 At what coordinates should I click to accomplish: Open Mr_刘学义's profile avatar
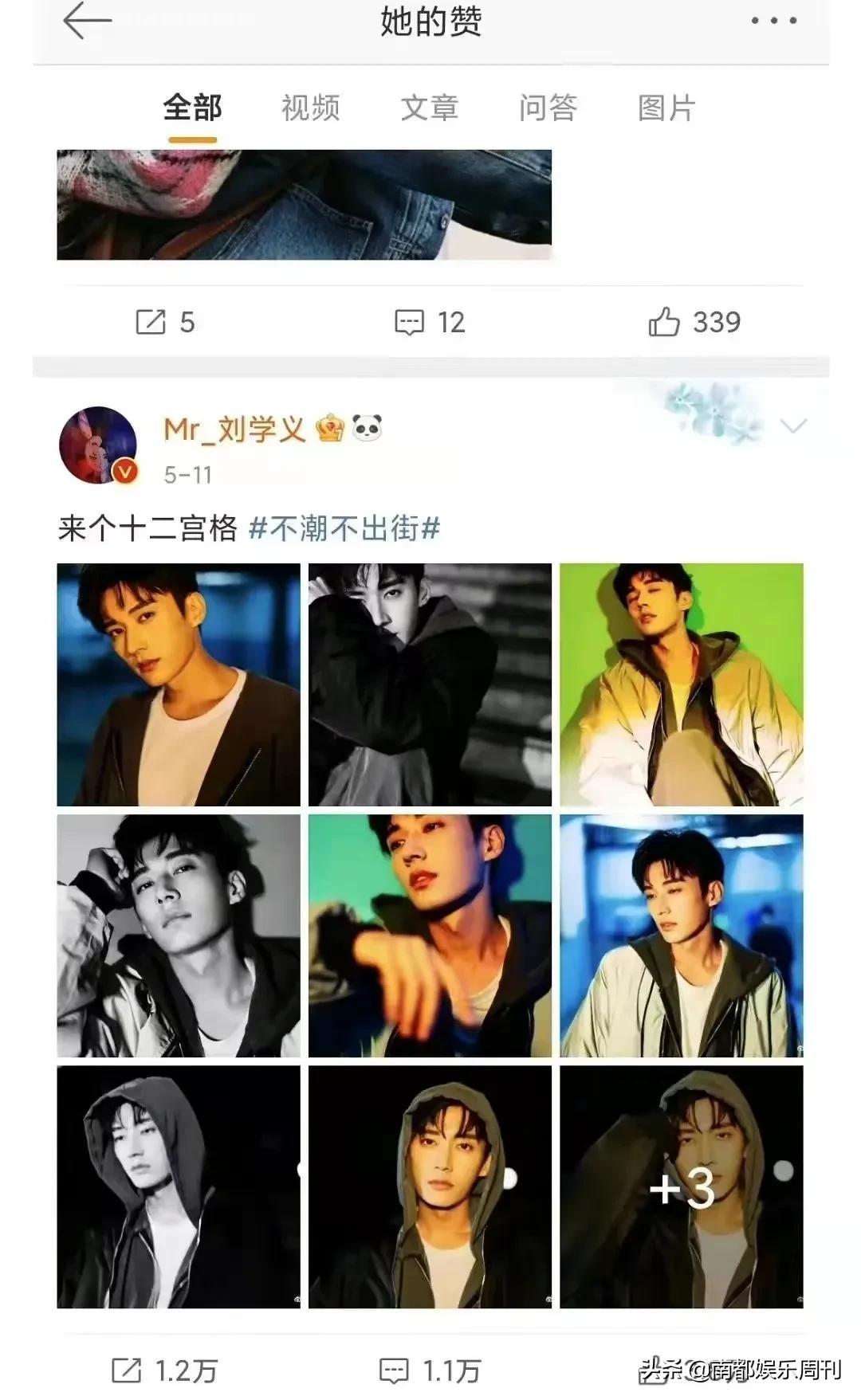click(x=98, y=445)
